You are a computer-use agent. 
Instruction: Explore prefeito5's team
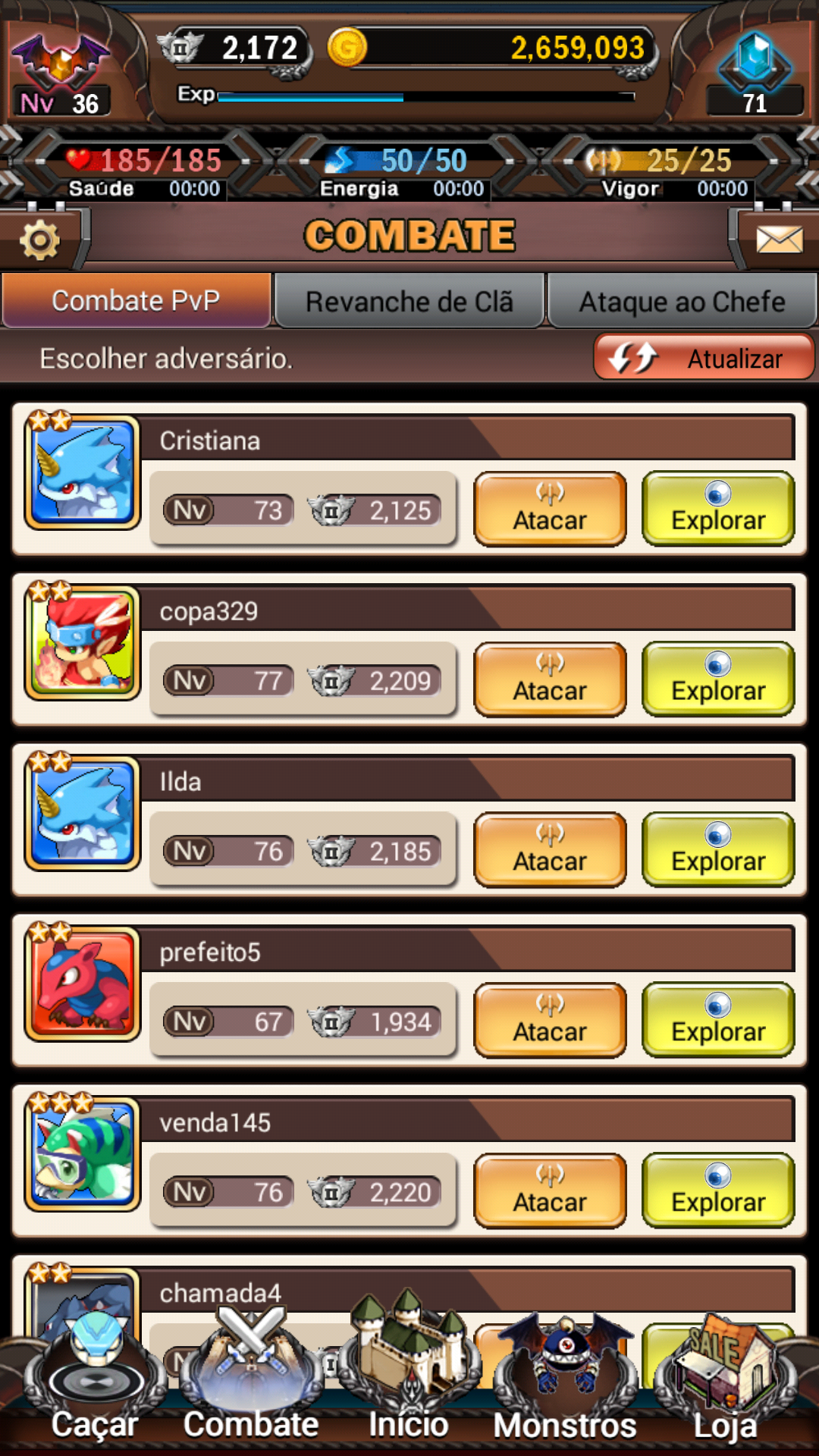(x=718, y=1021)
